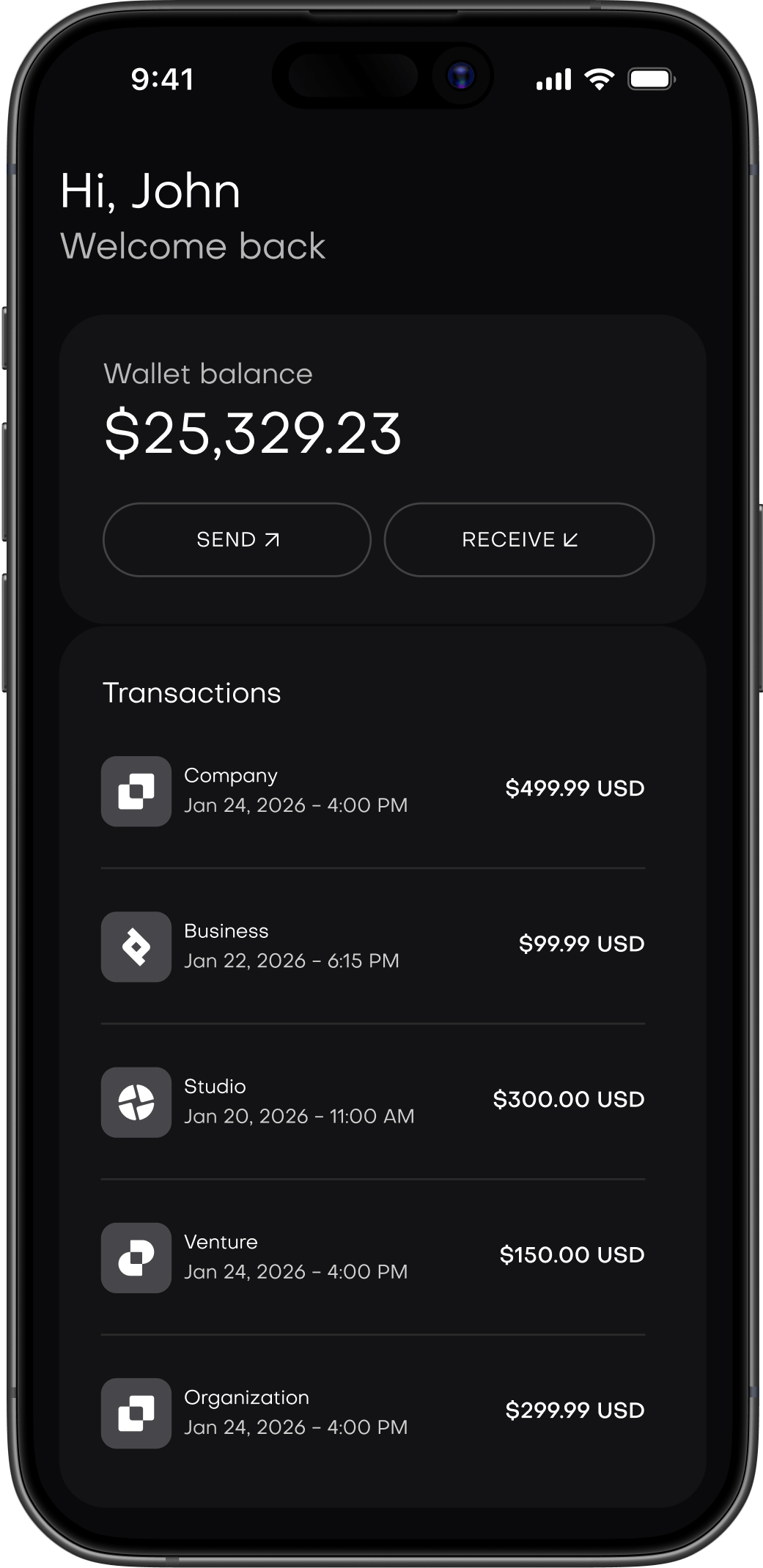Select the Organization transaction logo icon
The width and height of the screenshot is (763, 1568).
(x=136, y=1413)
